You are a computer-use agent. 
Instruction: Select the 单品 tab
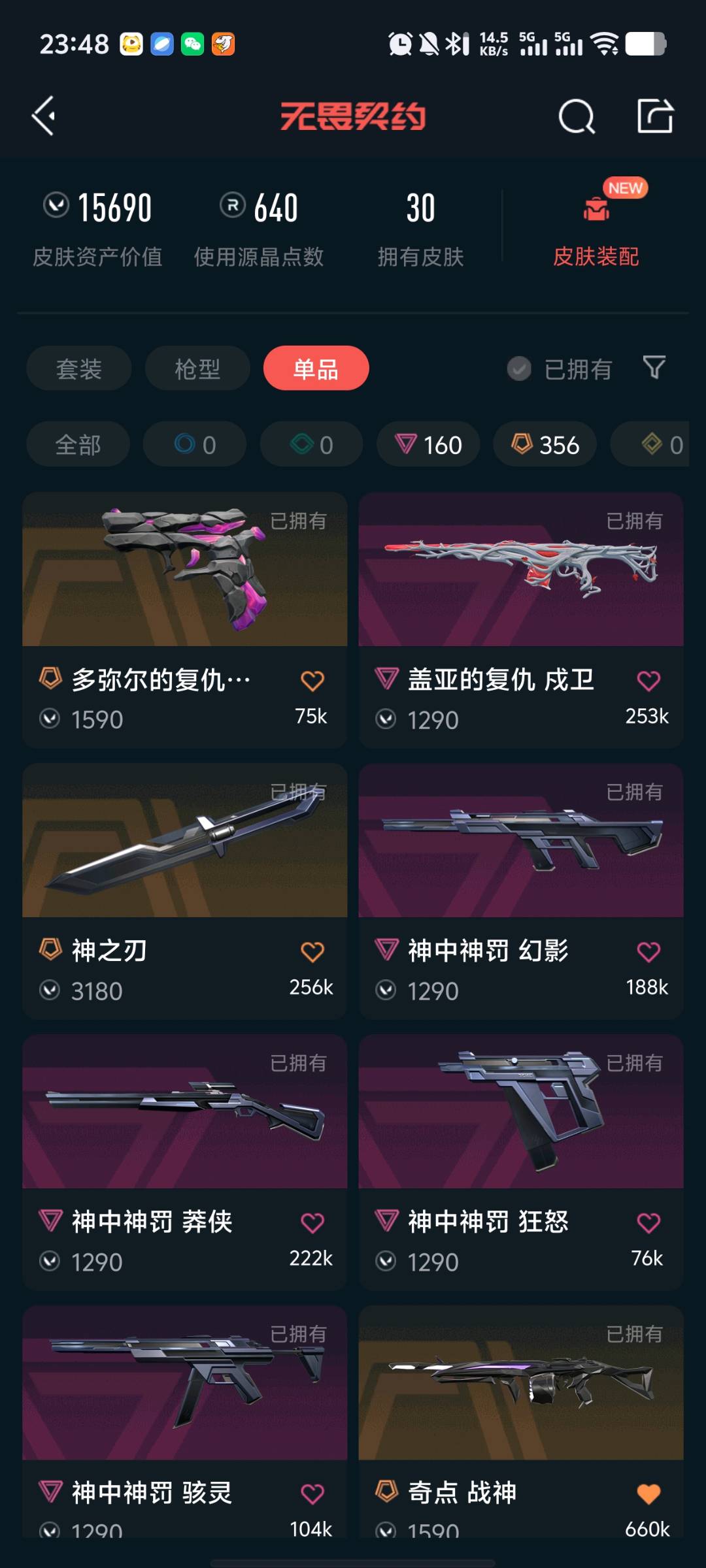coord(316,368)
